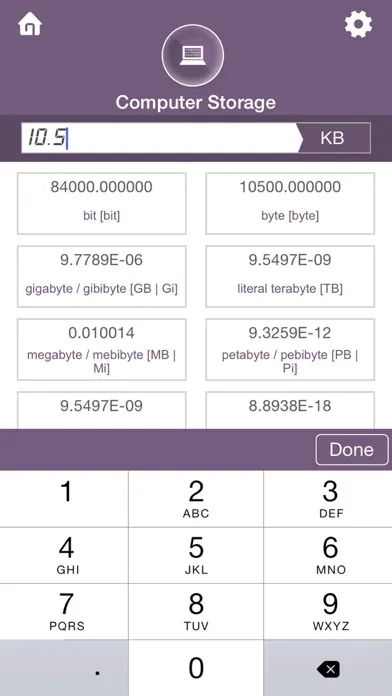Select the bit [bit] result card
The image size is (392, 696).
[x=102, y=203]
